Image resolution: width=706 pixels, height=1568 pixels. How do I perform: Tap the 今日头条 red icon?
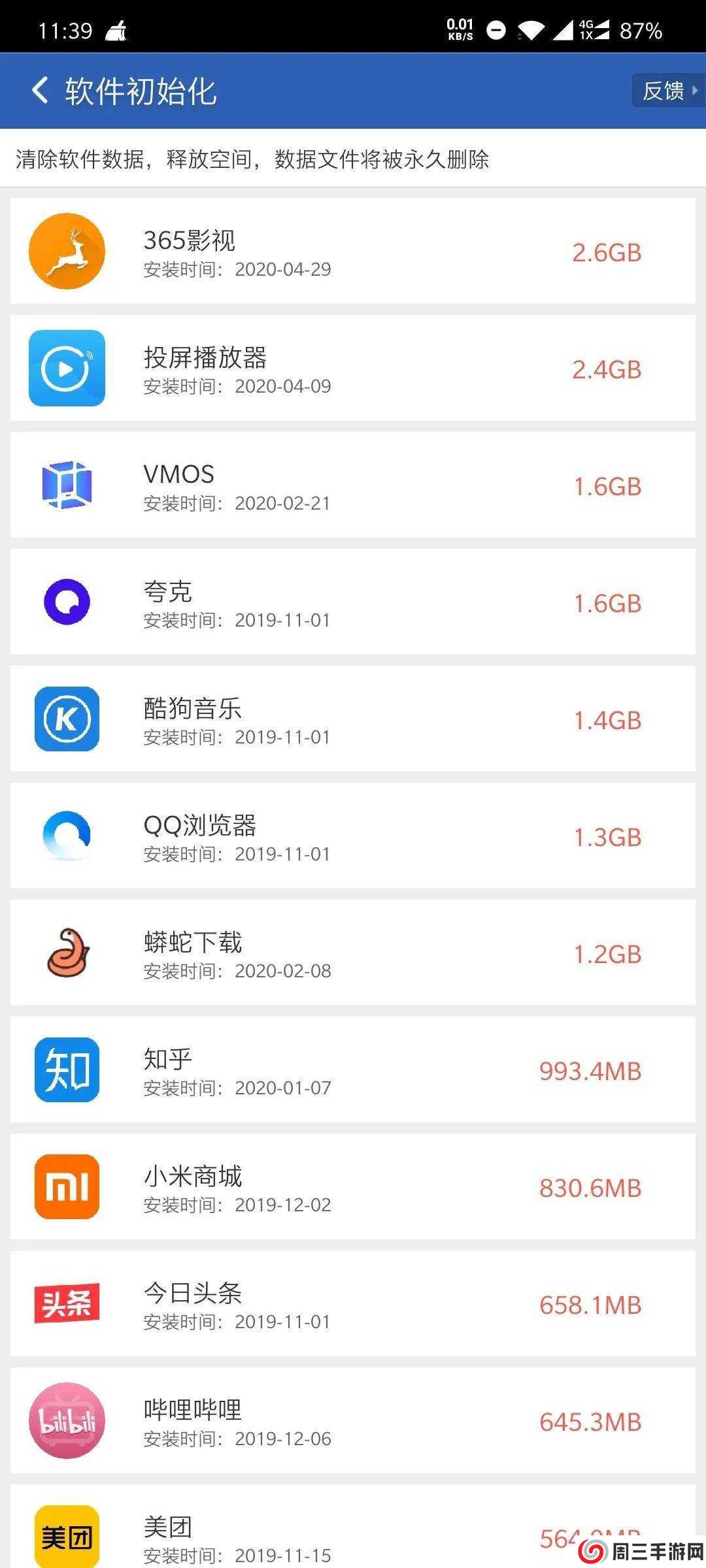click(67, 1305)
